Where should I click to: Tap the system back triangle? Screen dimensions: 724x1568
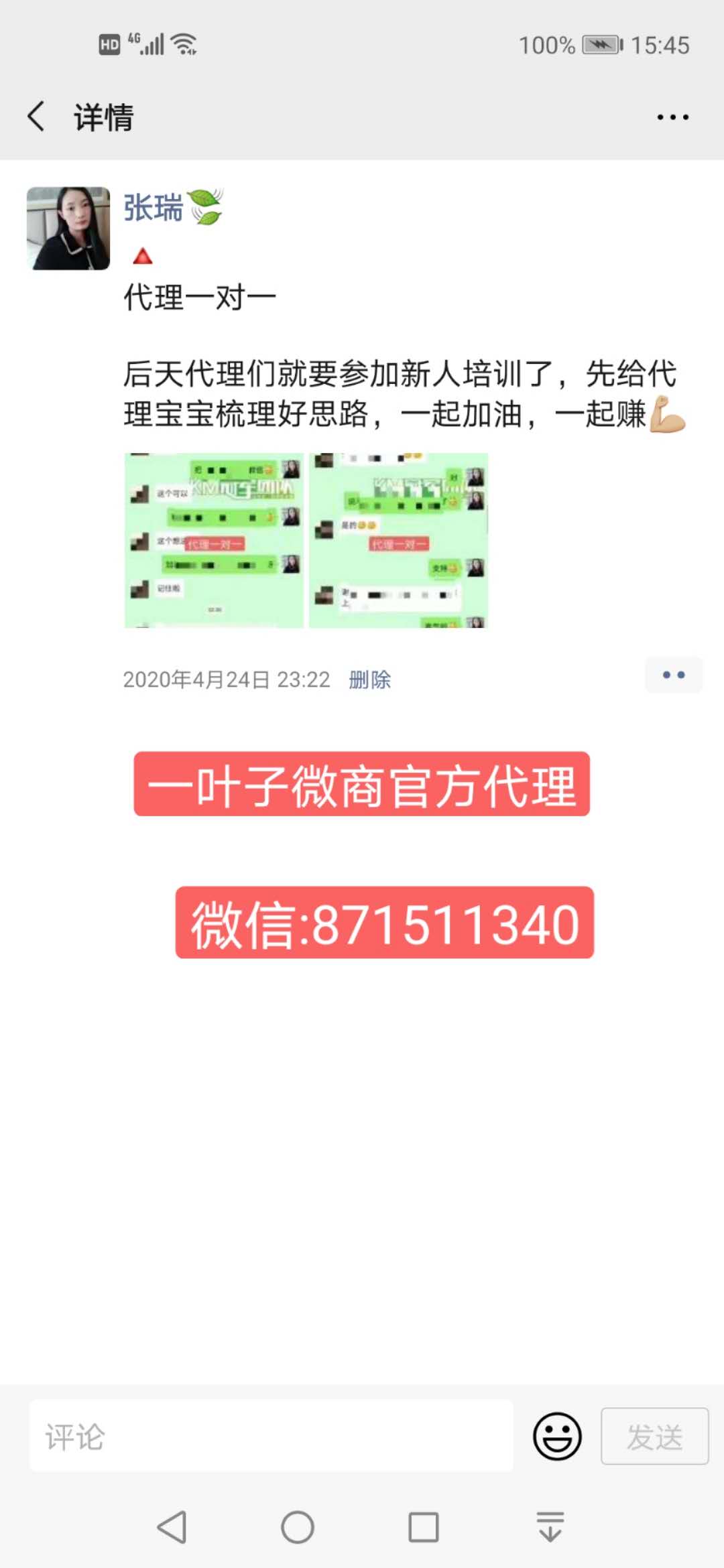point(172,1528)
